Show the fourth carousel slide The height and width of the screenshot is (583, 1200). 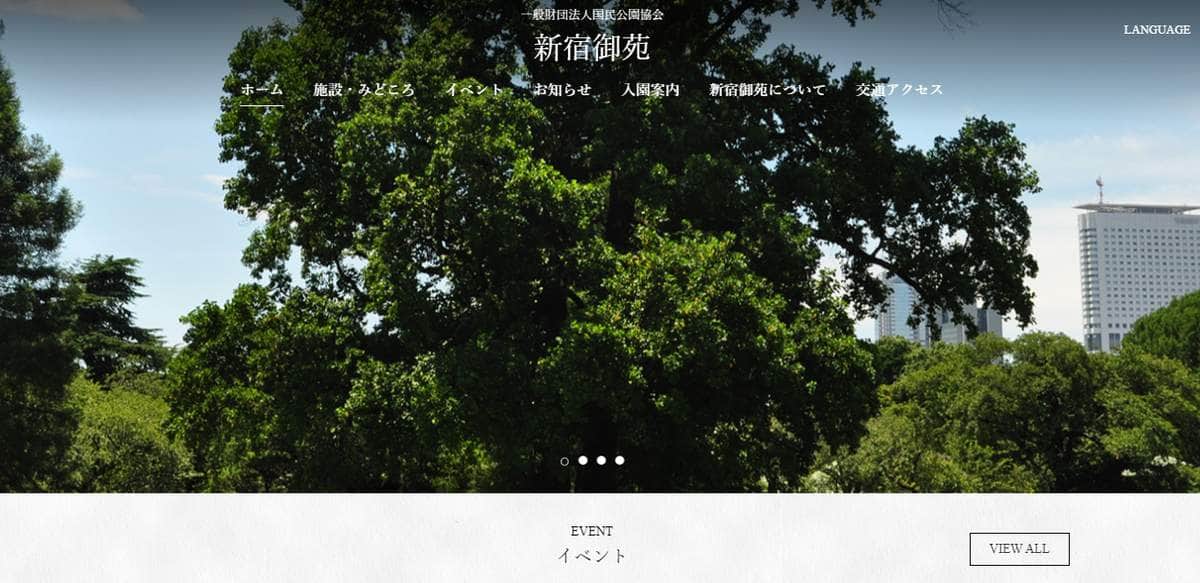620,461
